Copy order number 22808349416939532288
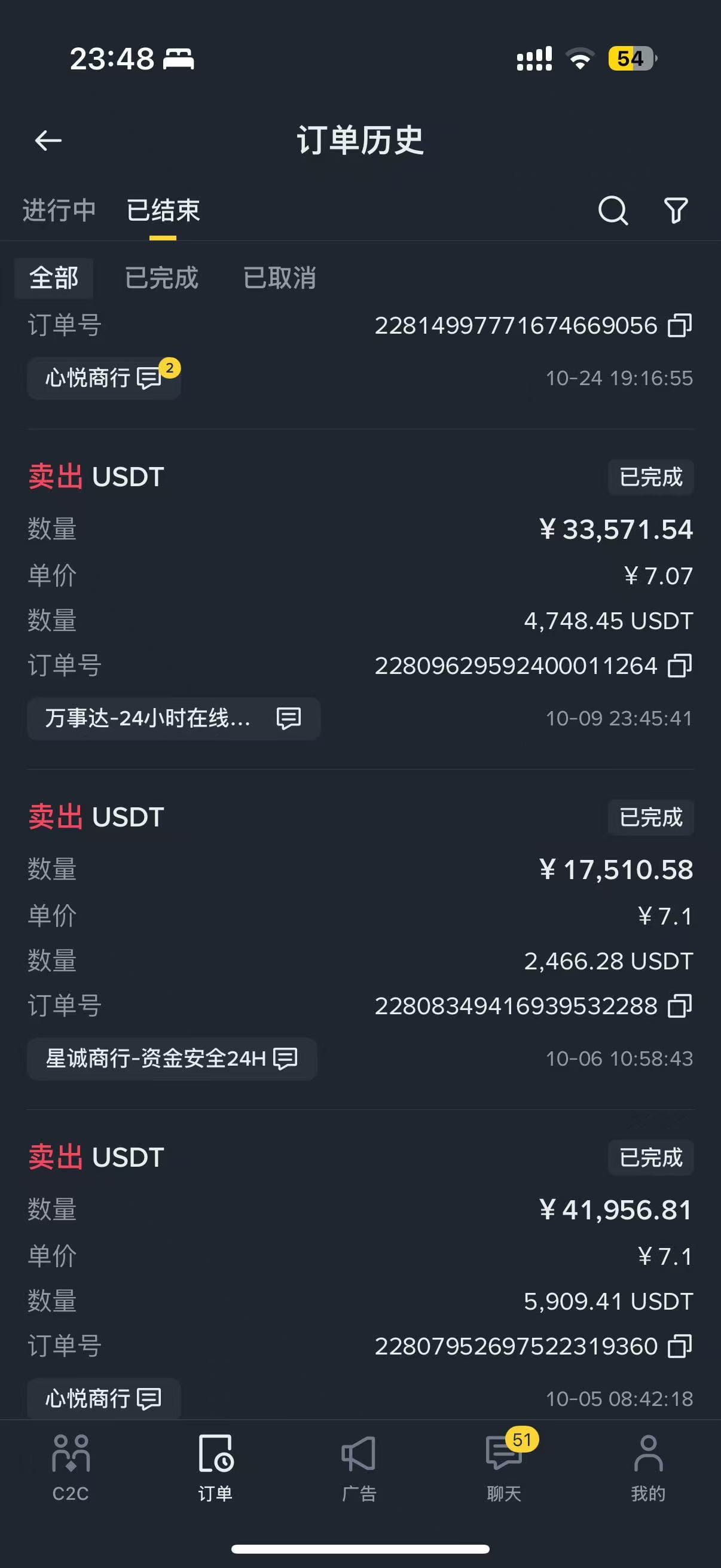The width and height of the screenshot is (721, 1568). click(x=680, y=1006)
